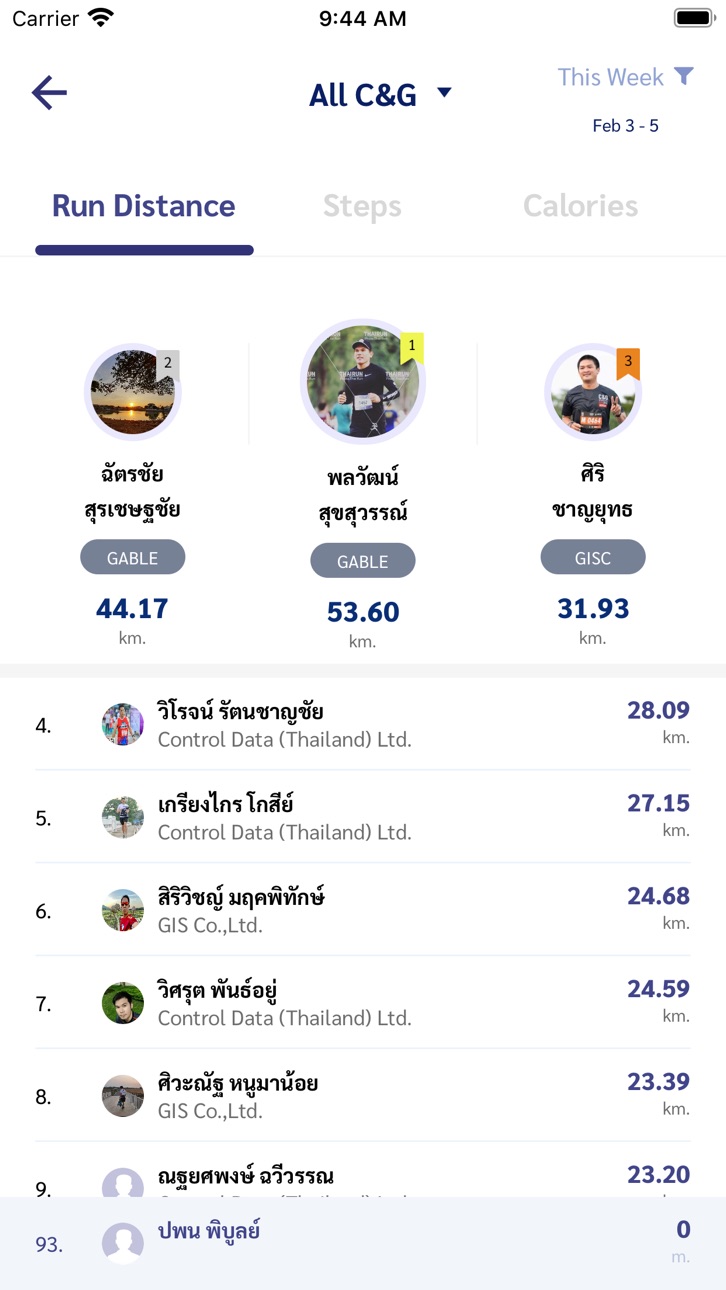Open rank 4 row วิโรจน์ รัตนชาญชัย

[363, 725]
